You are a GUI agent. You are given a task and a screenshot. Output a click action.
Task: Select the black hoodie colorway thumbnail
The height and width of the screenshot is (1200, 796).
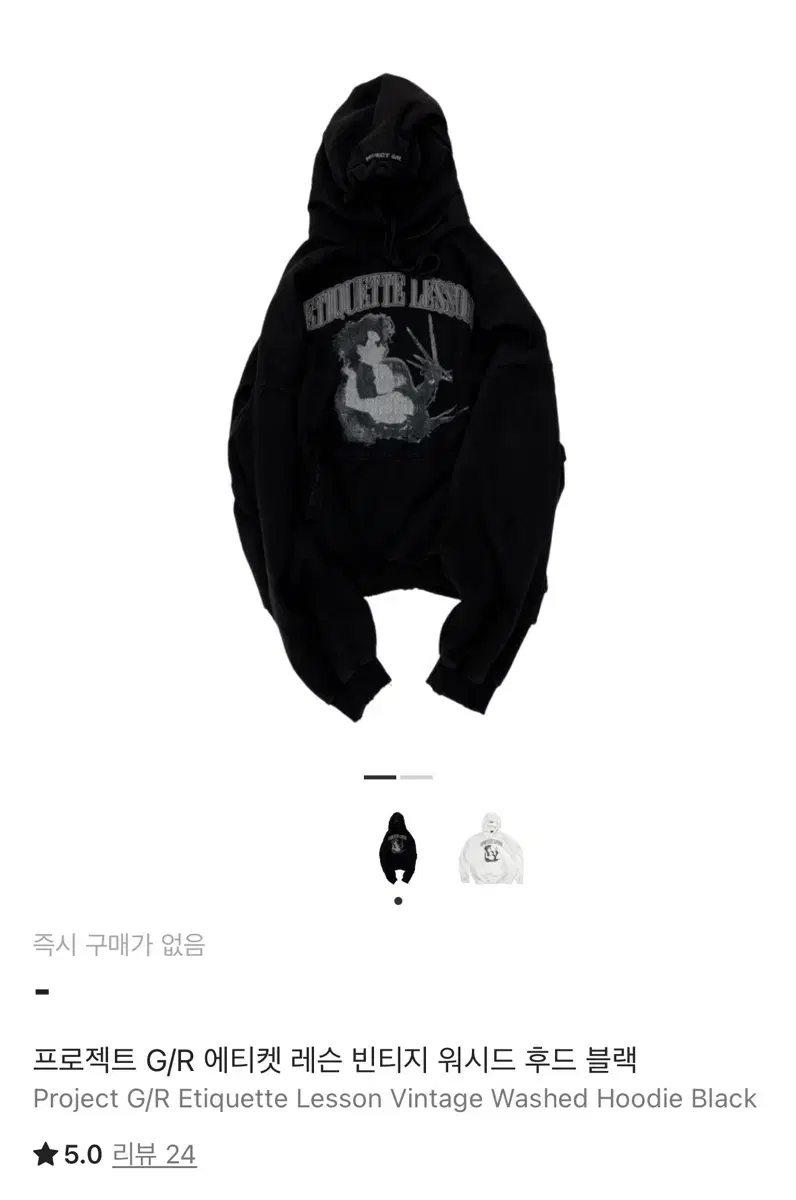399,848
